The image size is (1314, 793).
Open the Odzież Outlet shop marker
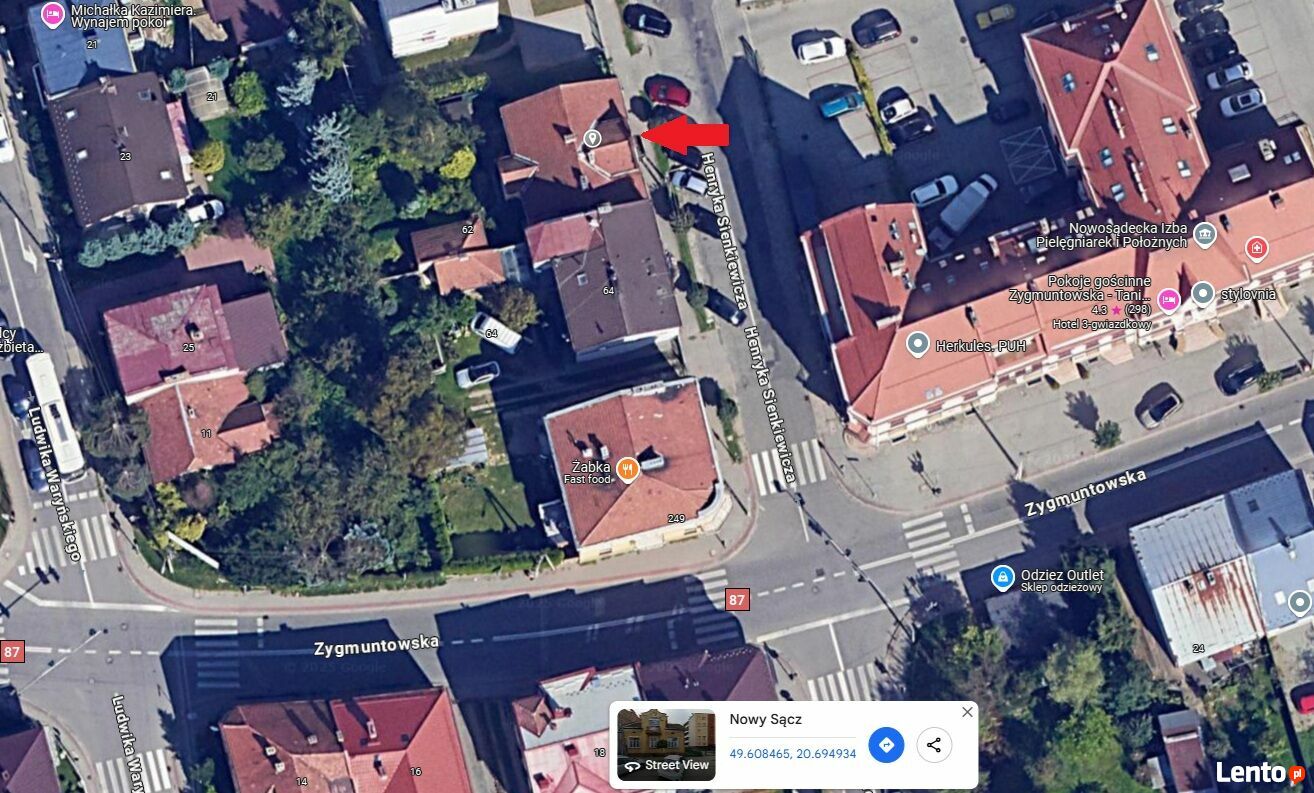[1002, 577]
